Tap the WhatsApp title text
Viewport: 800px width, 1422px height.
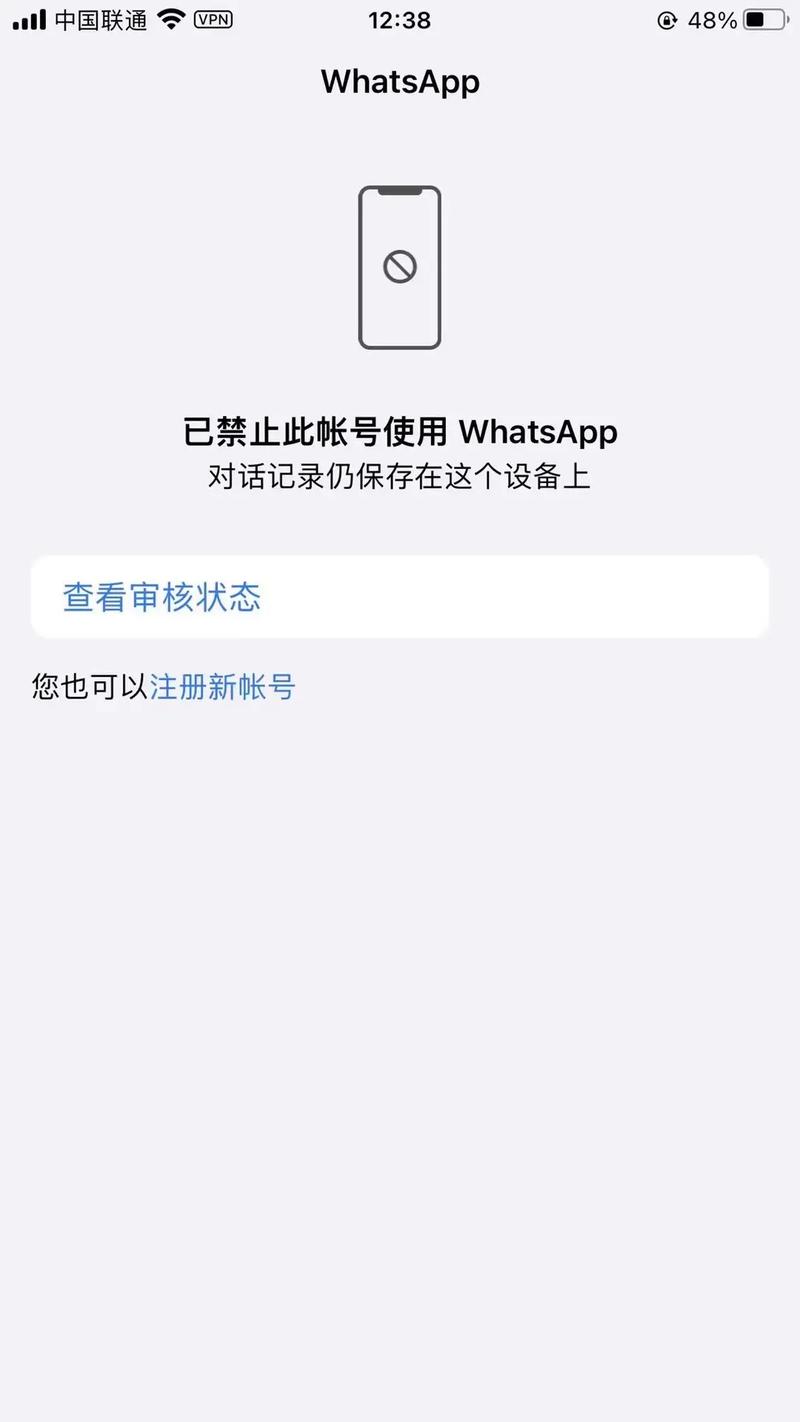[400, 82]
